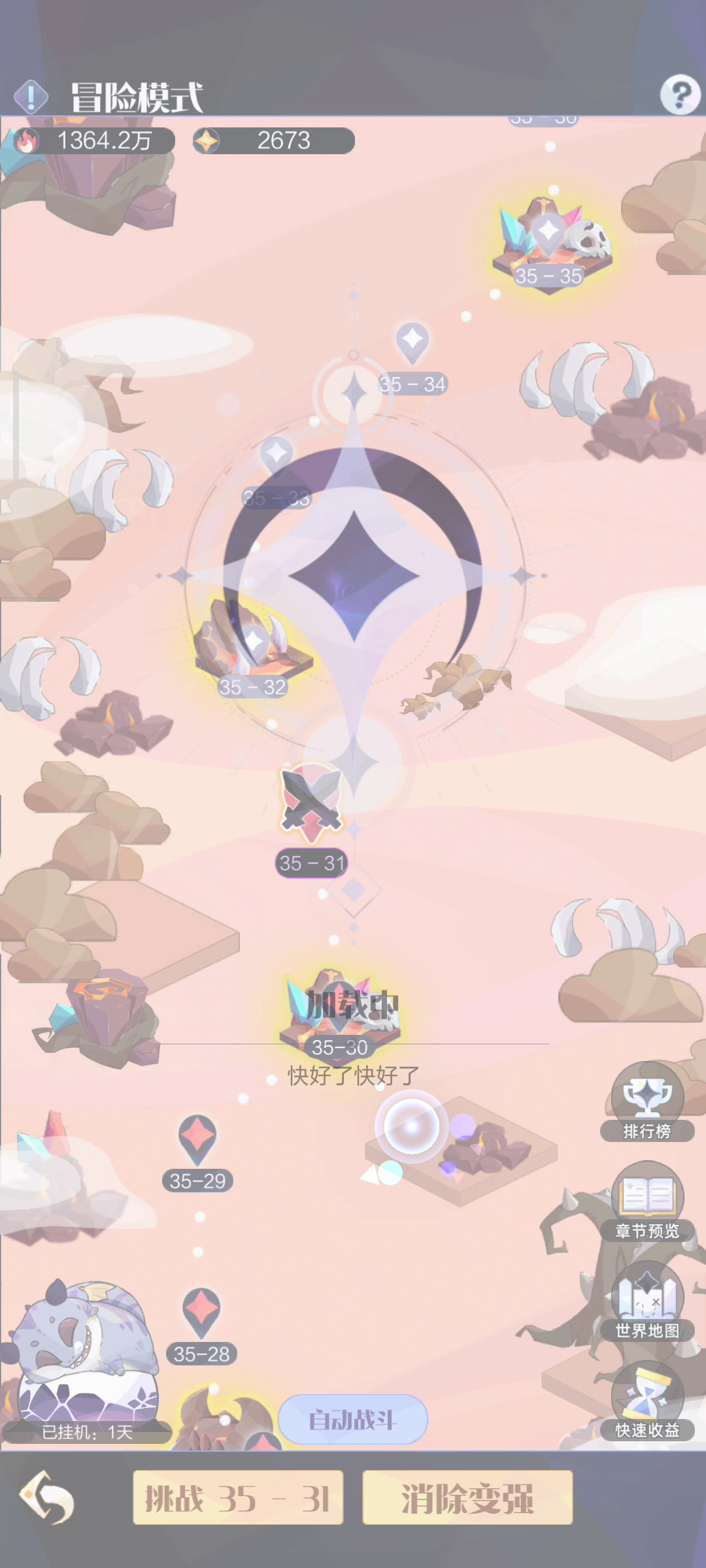
Task: Open the help question mark icon
Action: point(680,95)
